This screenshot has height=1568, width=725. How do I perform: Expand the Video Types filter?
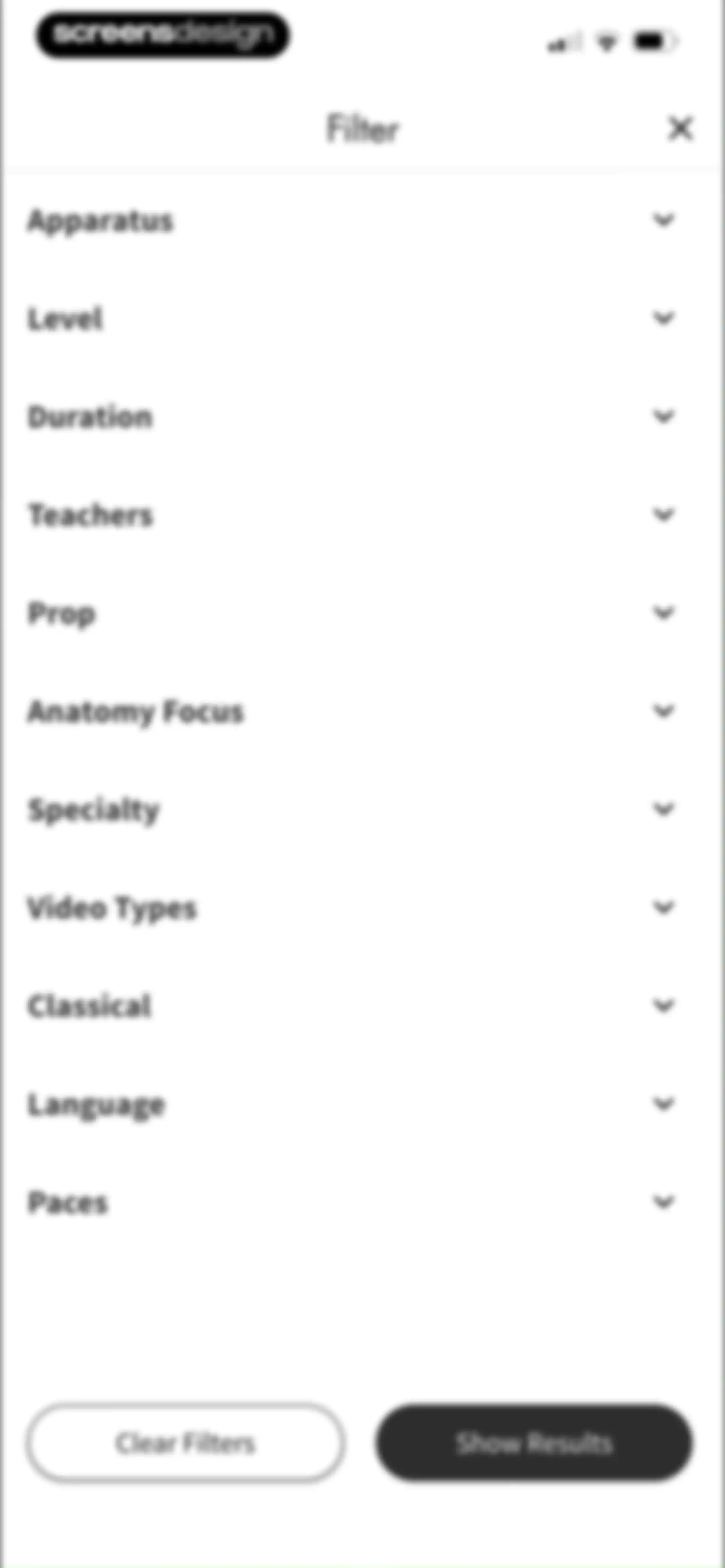[x=362, y=908]
